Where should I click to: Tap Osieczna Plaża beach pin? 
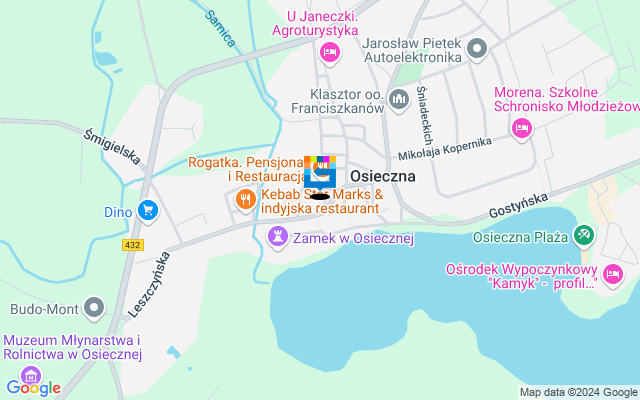pos(585,236)
